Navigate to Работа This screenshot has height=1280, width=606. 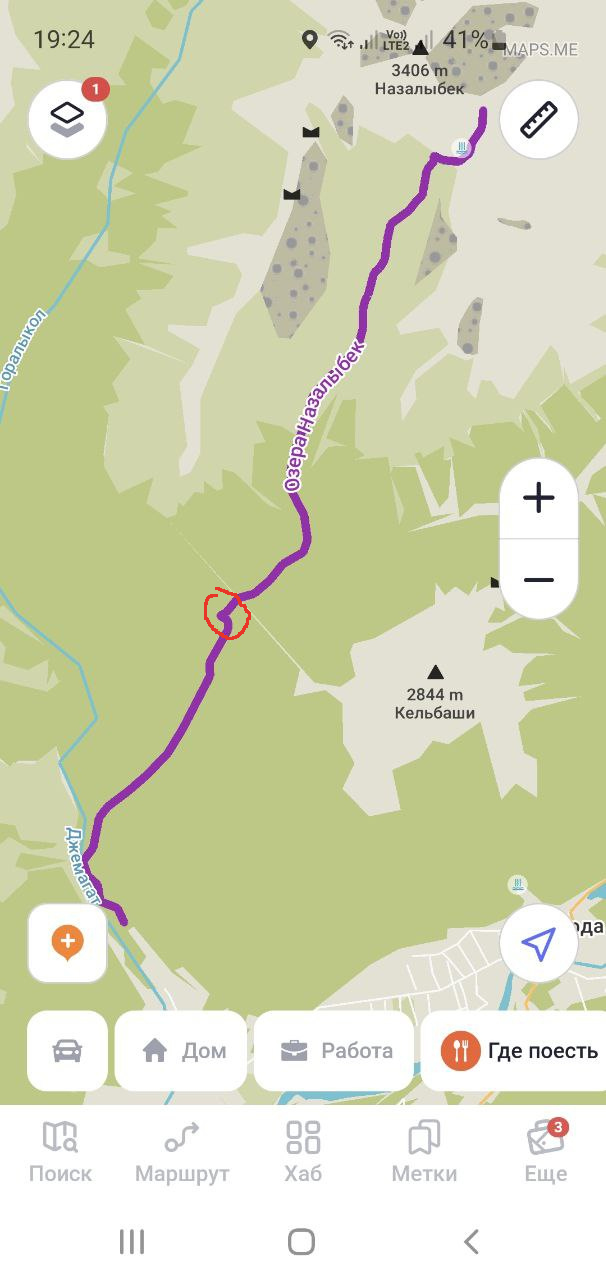pos(334,1050)
